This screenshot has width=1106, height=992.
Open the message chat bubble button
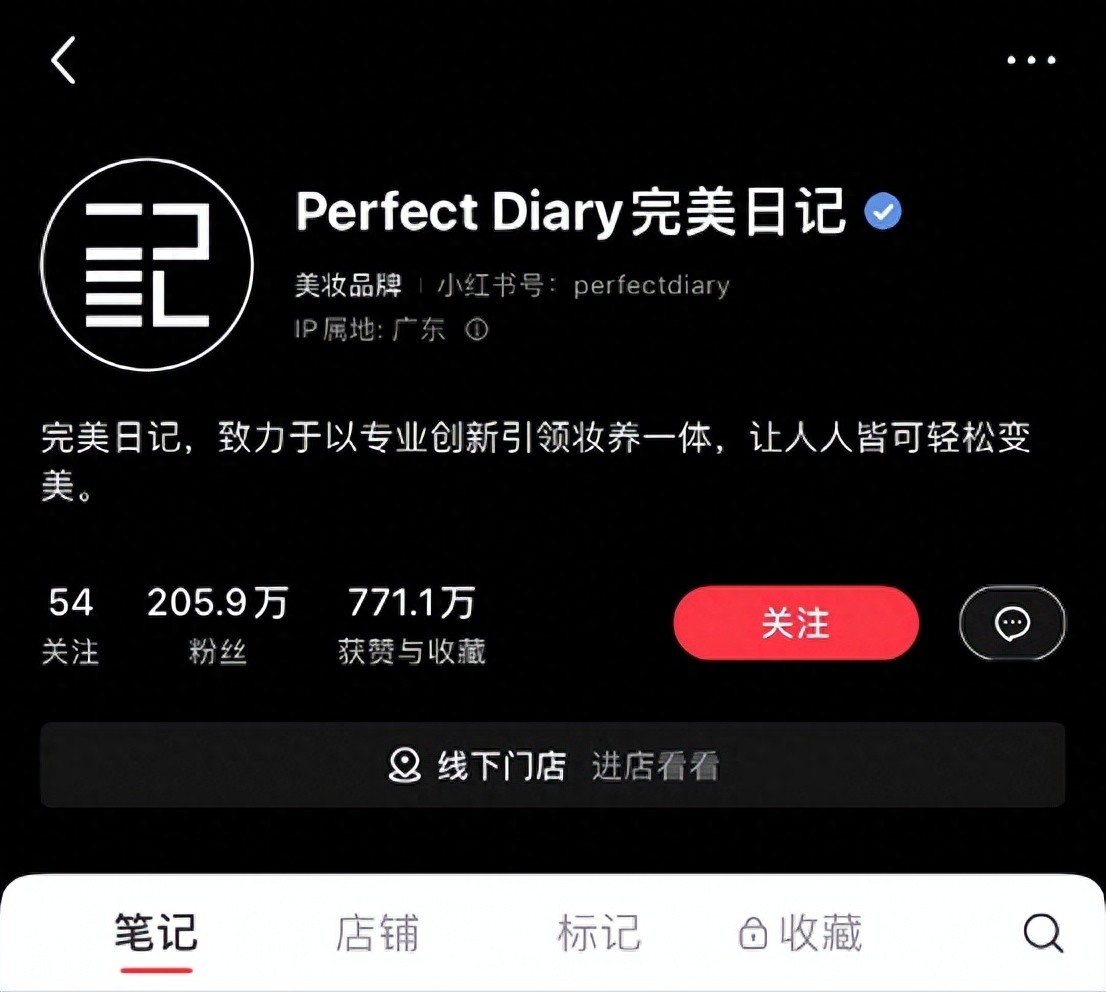[1012, 623]
